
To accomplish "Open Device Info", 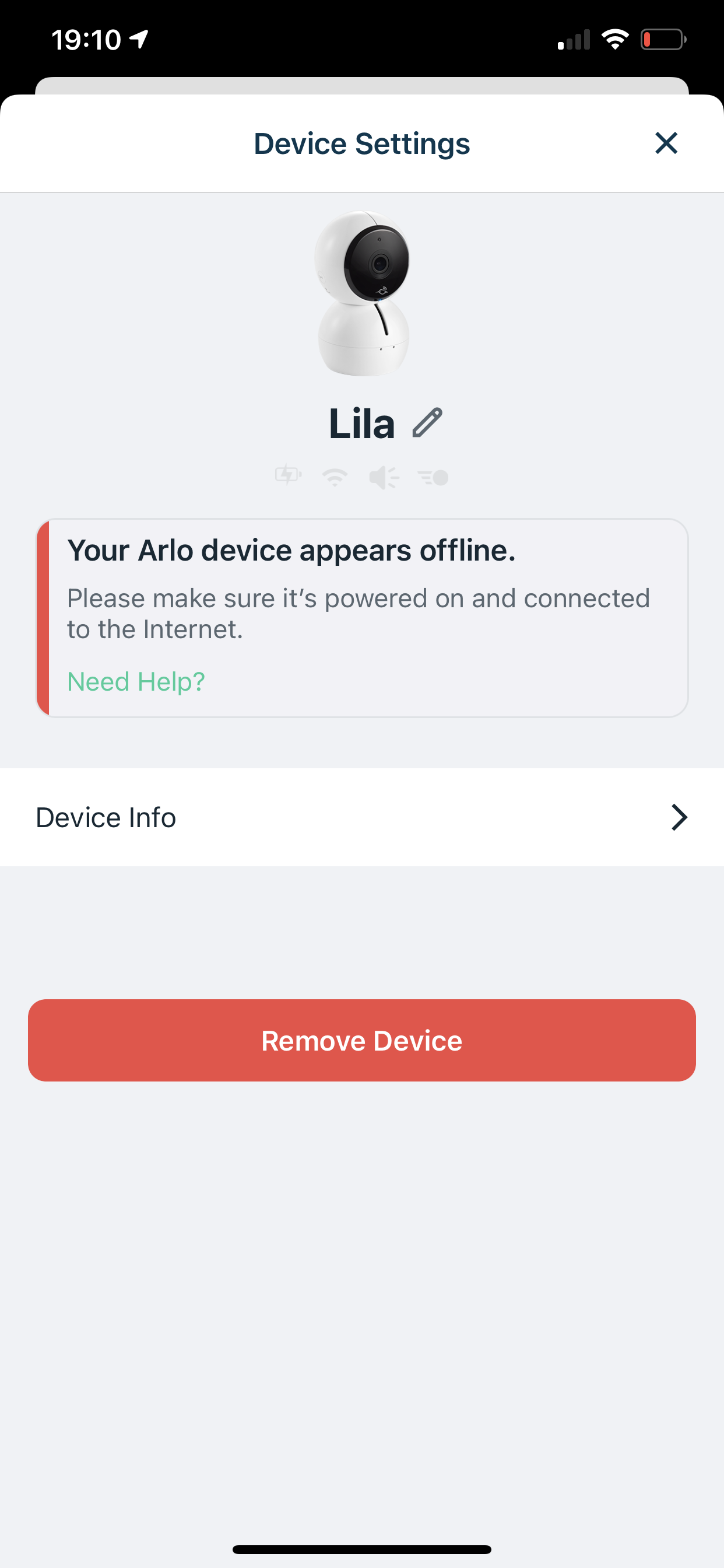I will click(x=362, y=817).
